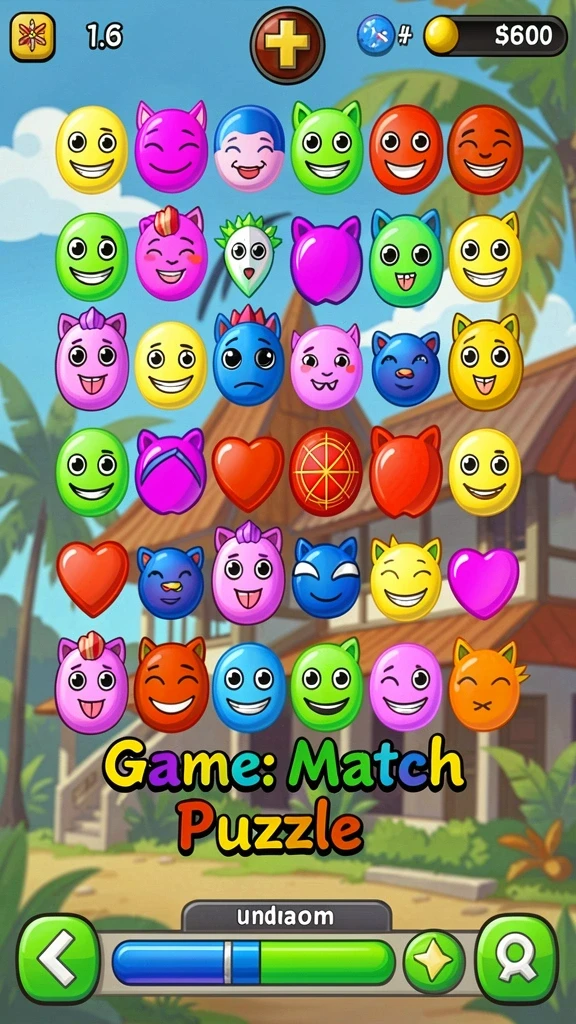Viewport: 576px width, 1024px height.
Task: Pick the white piece with green spikes
Action: (x=249, y=255)
